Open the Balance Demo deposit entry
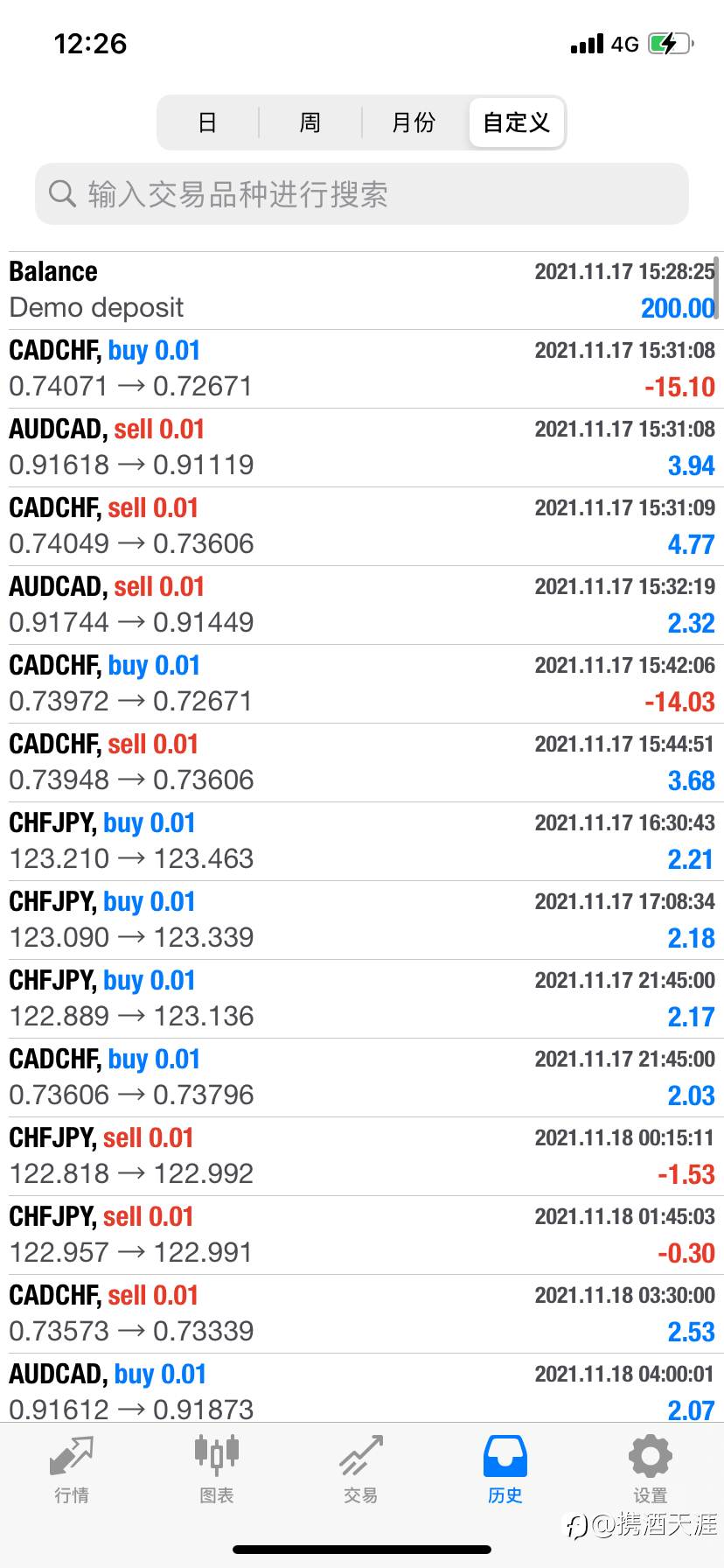The image size is (724, 1568). (x=362, y=290)
